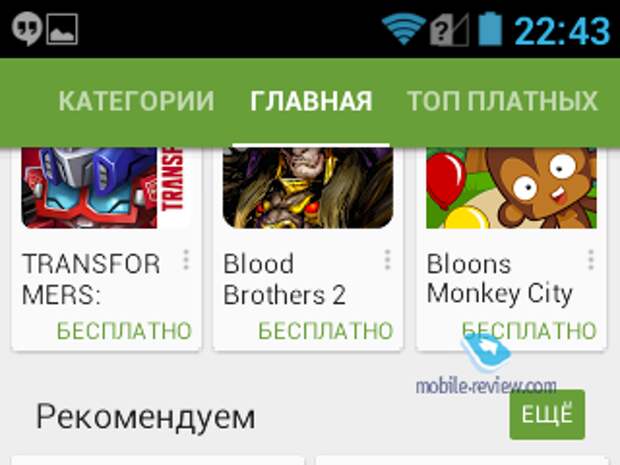Screen dimensions: 620x465
Task: Open overflow menu on TRANSFORMERS card
Action: click(185, 261)
